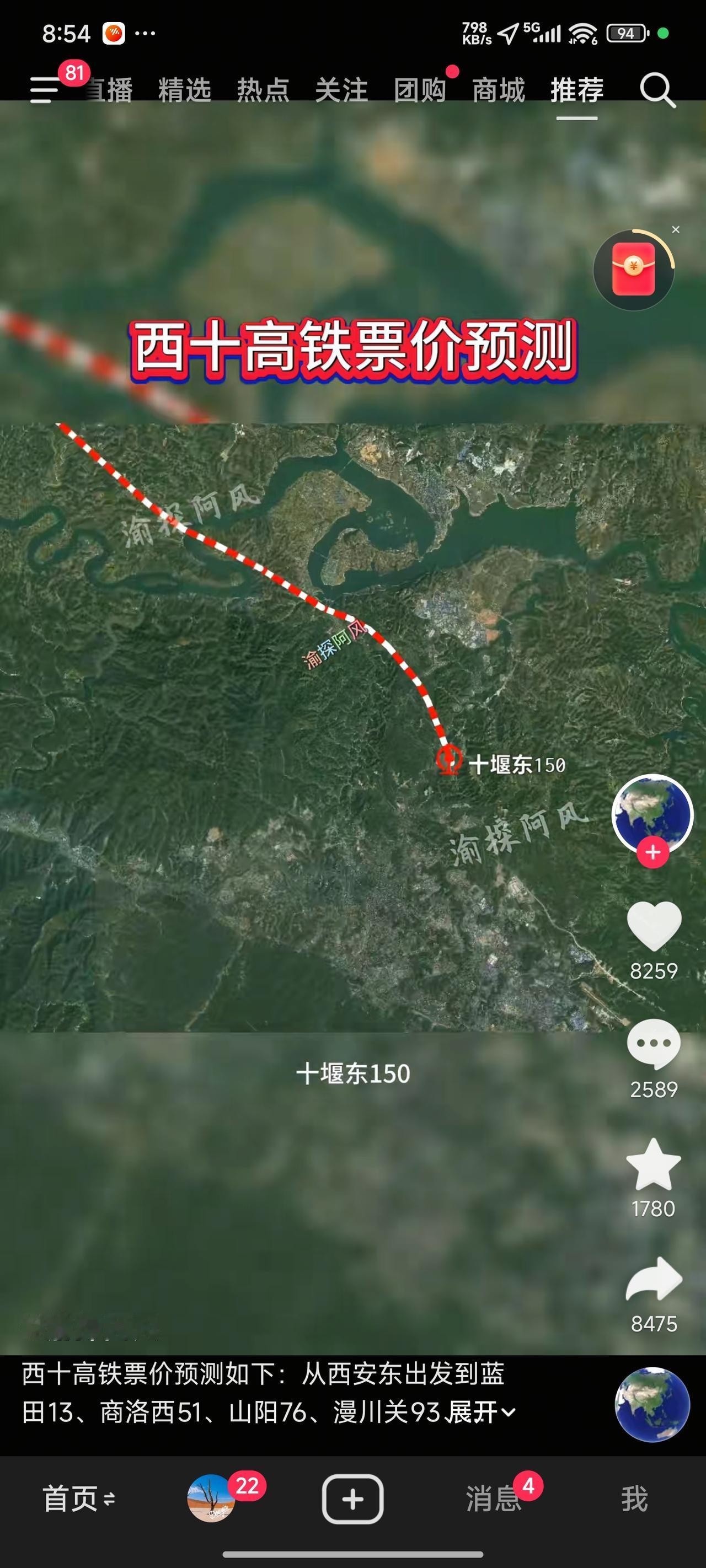Viewport: 706px width, 1568px height.
Task: Open the search magnifier
Action: tap(657, 91)
